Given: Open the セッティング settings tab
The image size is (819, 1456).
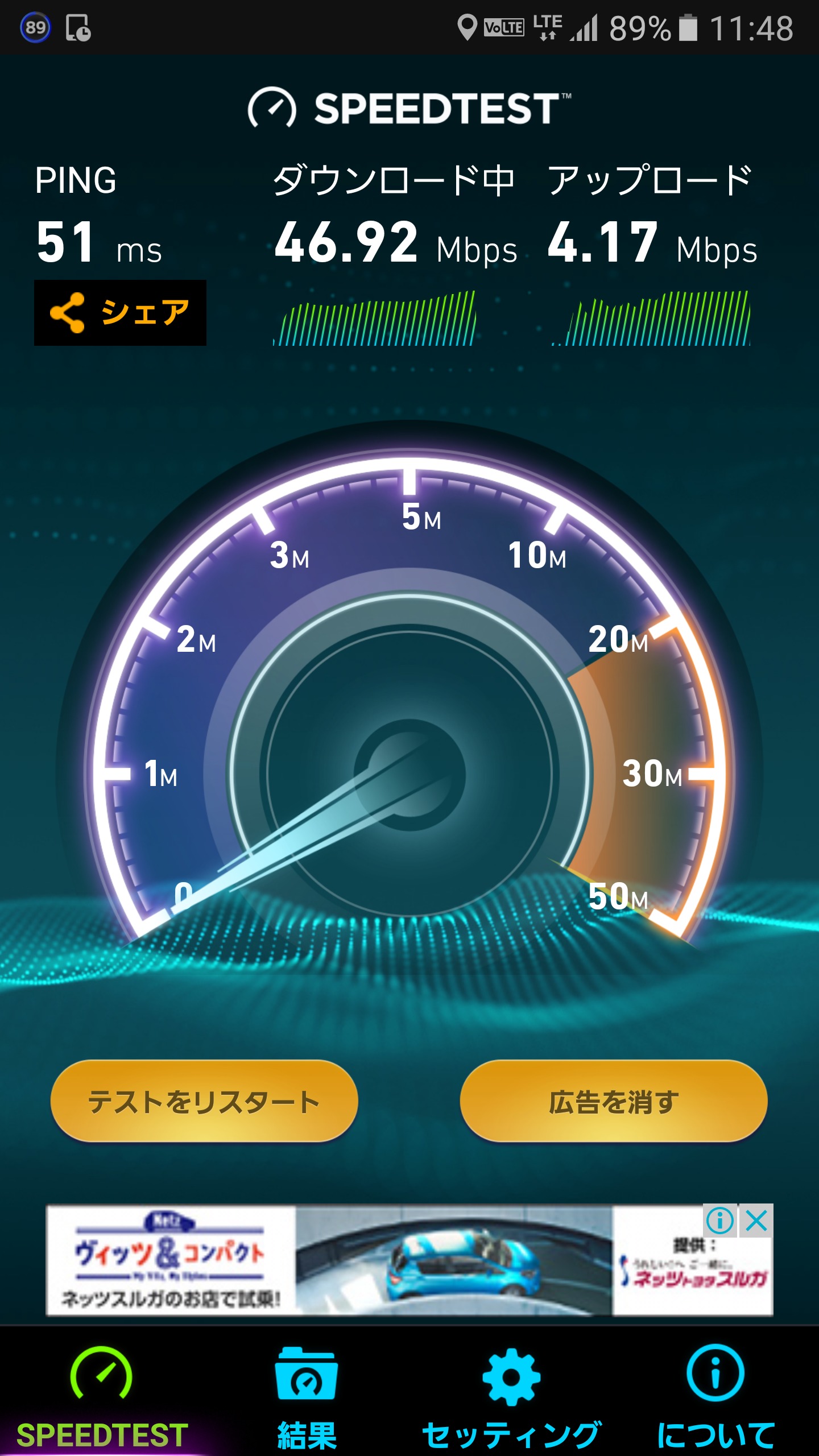Looking at the screenshot, I should tap(511, 1393).
